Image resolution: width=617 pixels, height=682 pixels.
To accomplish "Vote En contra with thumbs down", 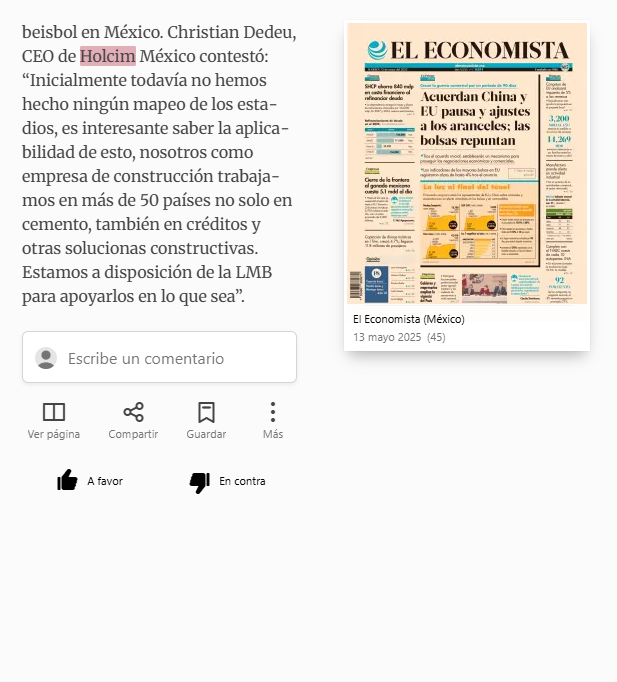I will [x=227, y=481].
